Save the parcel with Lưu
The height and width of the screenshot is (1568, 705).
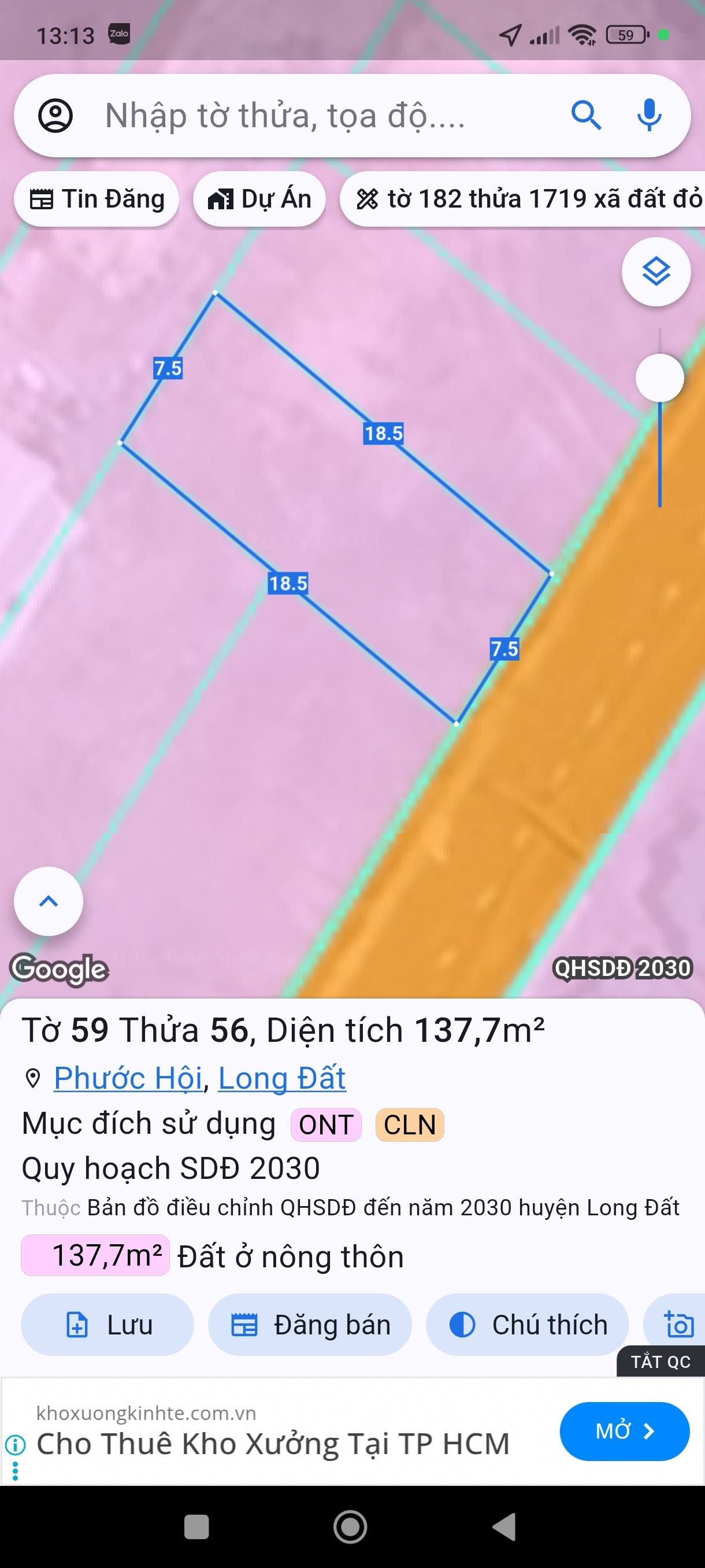click(107, 1325)
